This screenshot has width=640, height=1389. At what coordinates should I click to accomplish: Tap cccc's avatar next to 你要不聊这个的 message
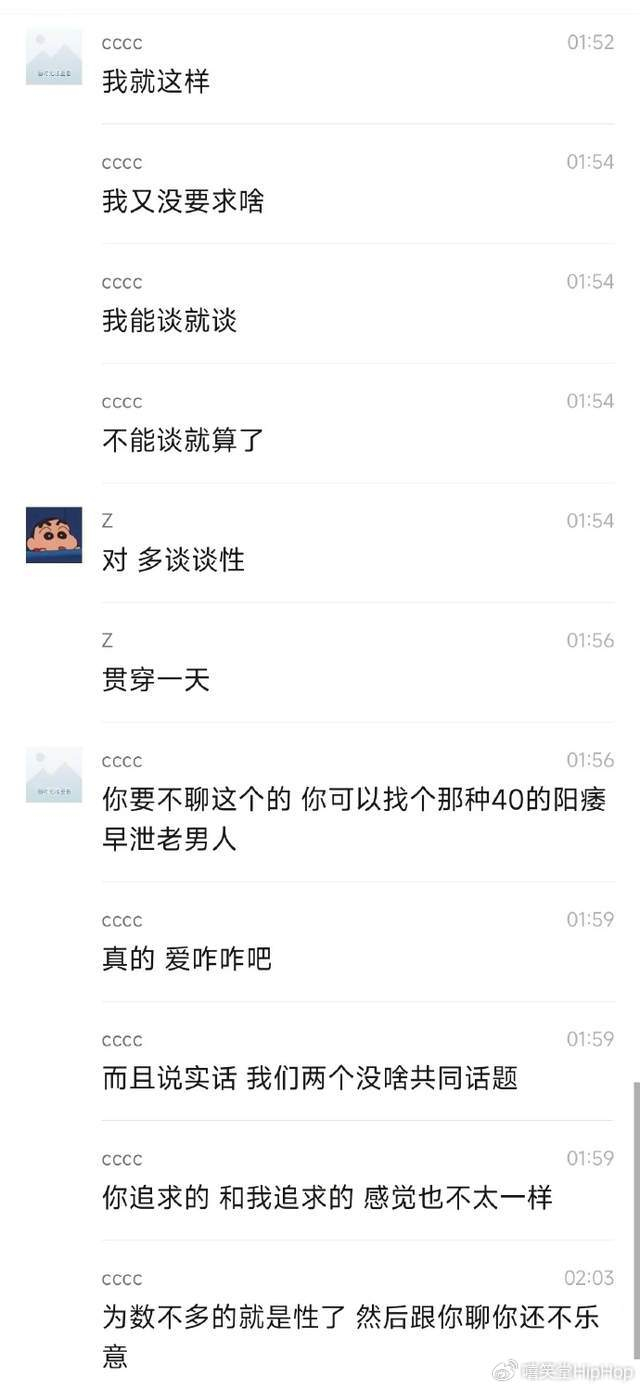54,775
